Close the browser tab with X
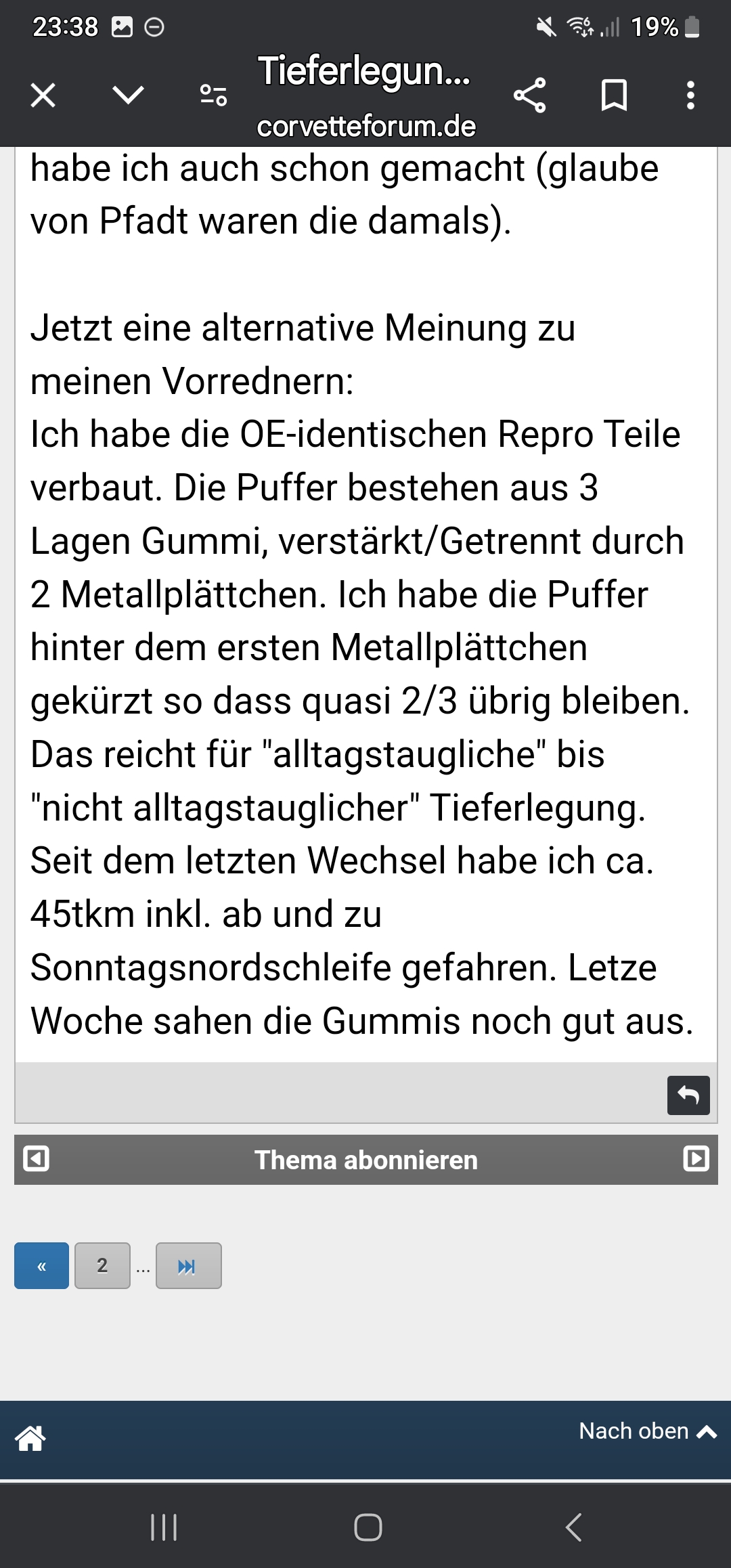Viewport: 731px width, 1568px height. pos(43,95)
